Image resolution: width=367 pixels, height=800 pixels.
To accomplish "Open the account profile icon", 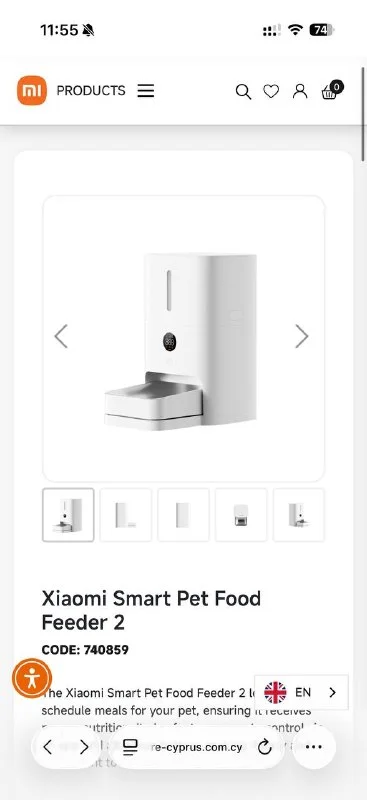I will [300, 91].
